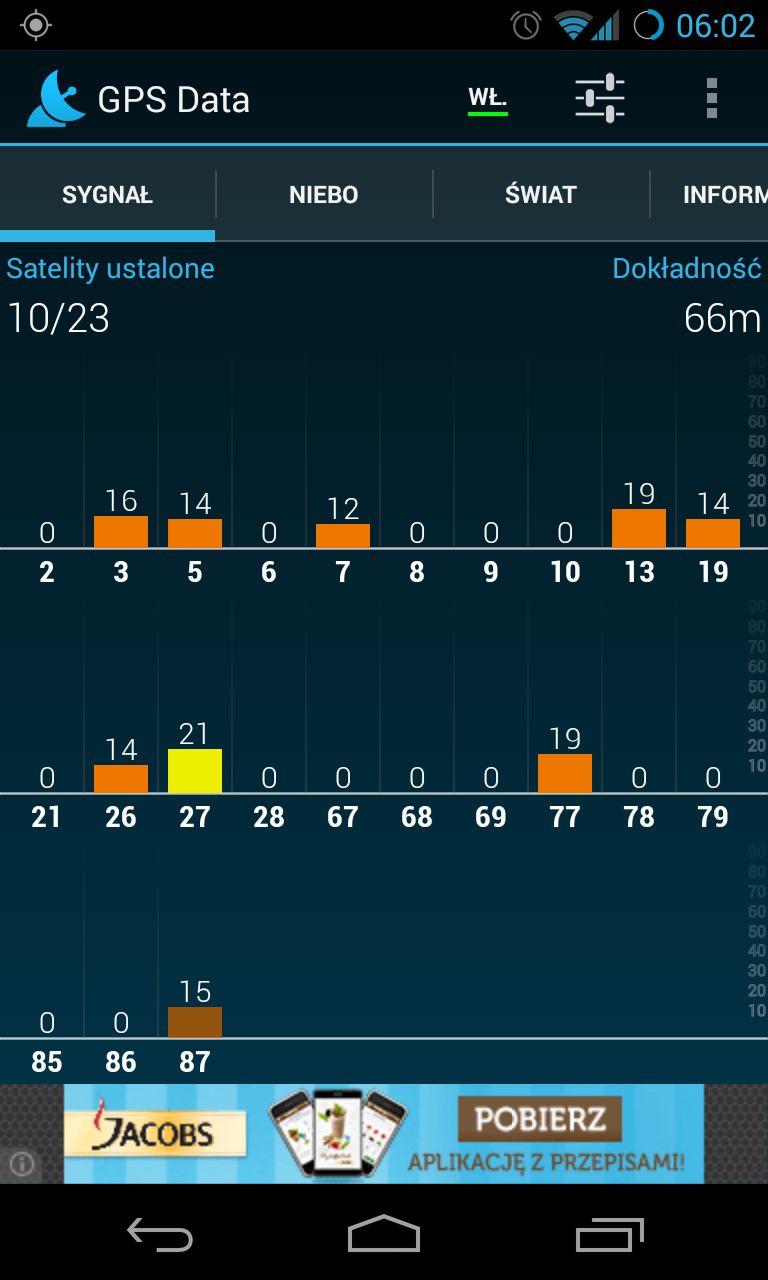Screen dimensions: 768x1280
Task: Go to the INFORM tab
Action: click(x=710, y=195)
